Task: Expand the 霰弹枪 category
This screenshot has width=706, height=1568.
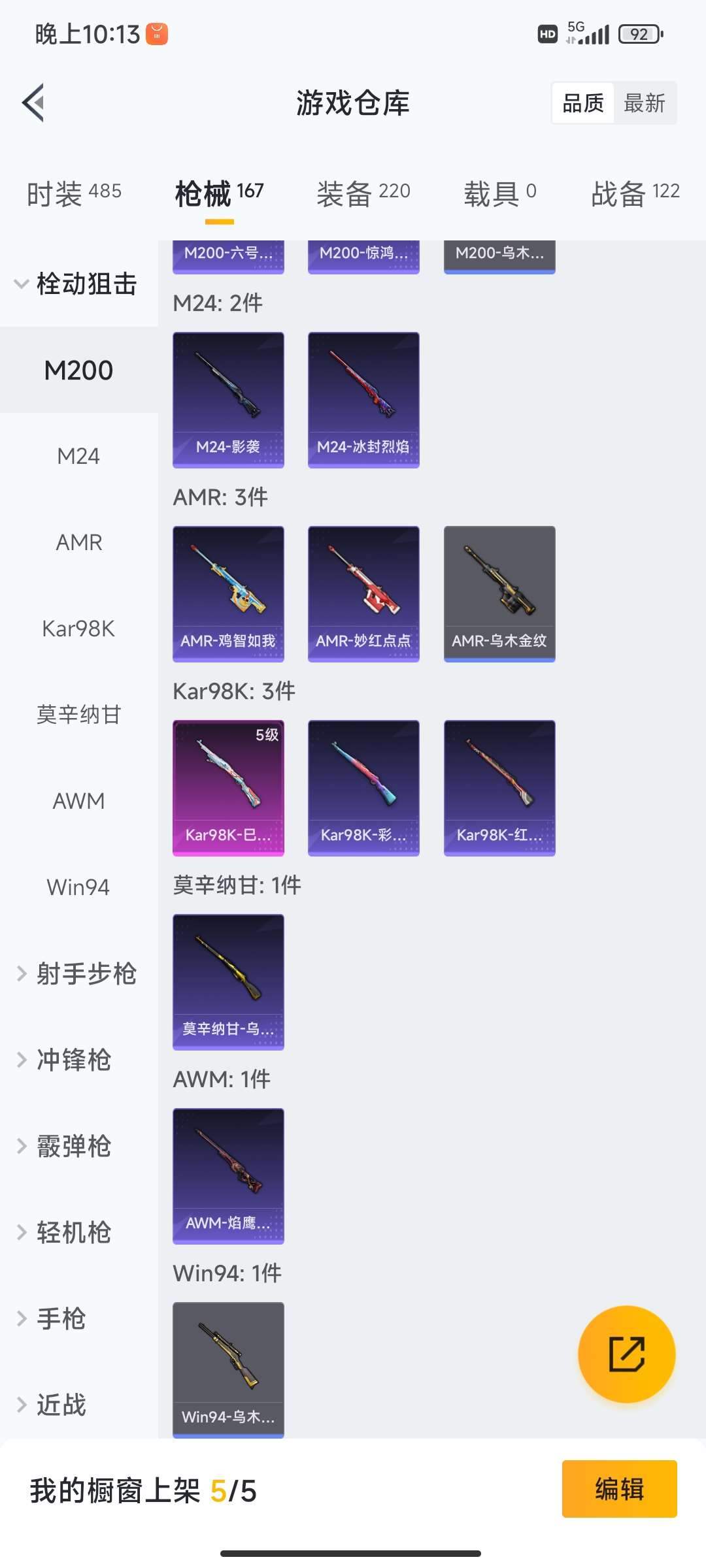Action: (72, 1146)
